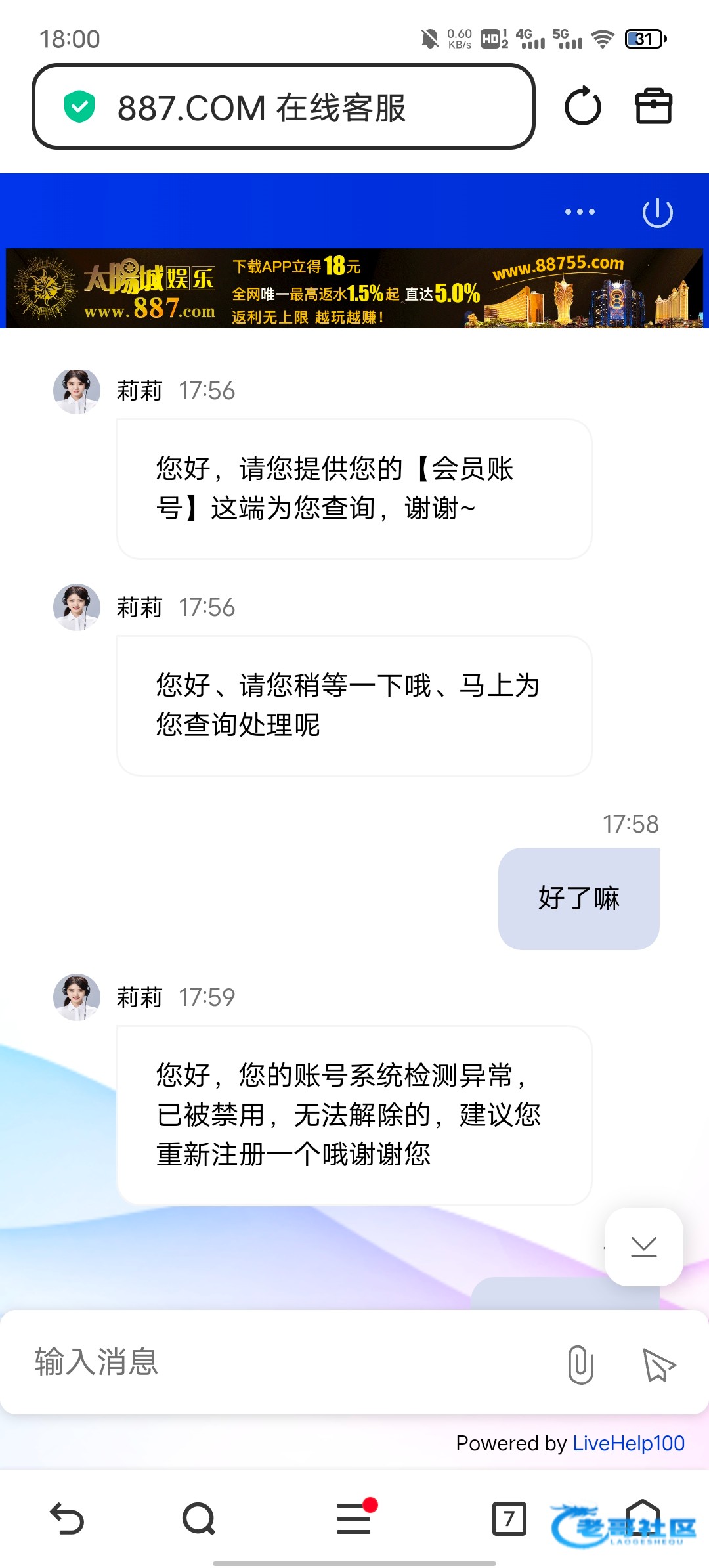Attach a file with the paperclip
Image resolution: width=709 pixels, height=1568 pixels.
click(x=580, y=1364)
